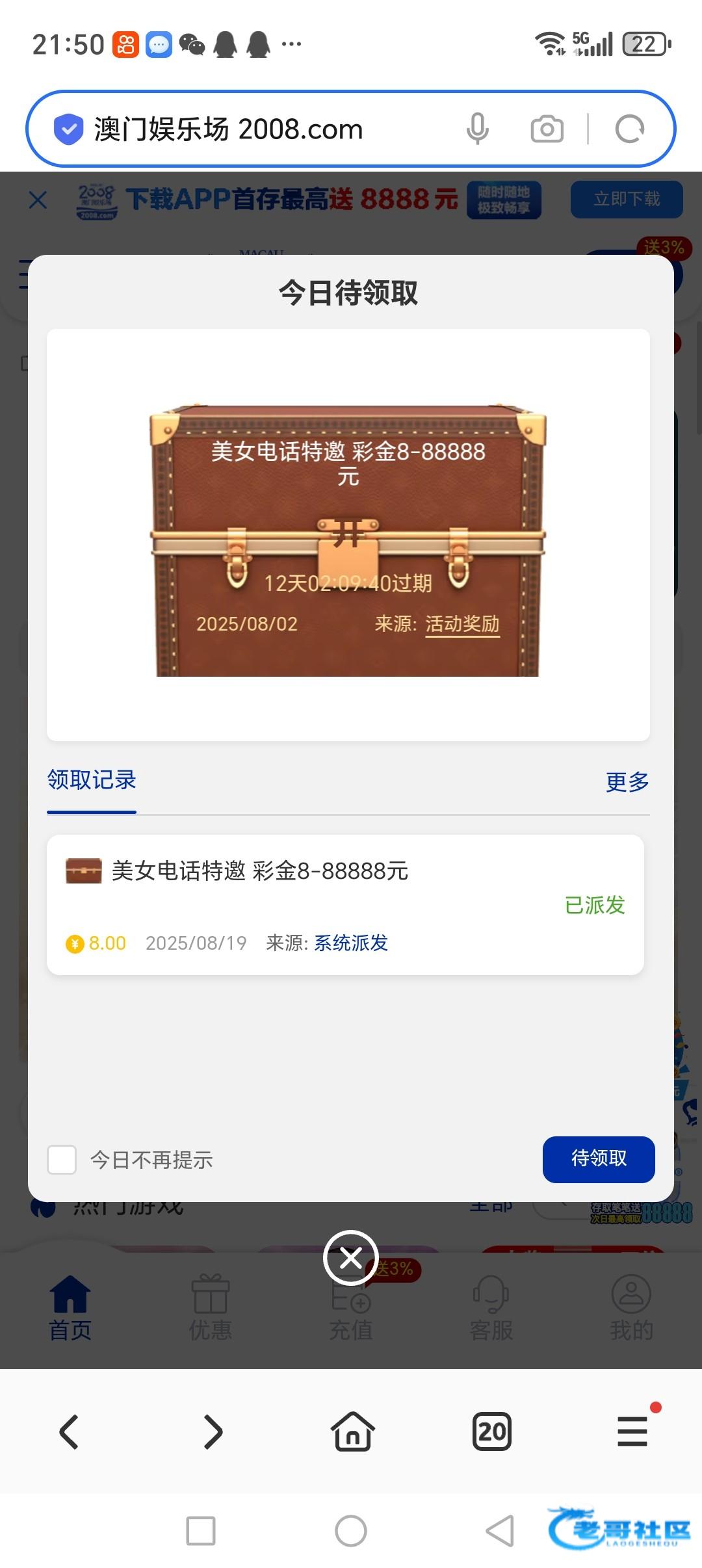Reload the page with the refresh icon
The width and height of the screenshot is (702, 1568).
(x=629, y=129)
